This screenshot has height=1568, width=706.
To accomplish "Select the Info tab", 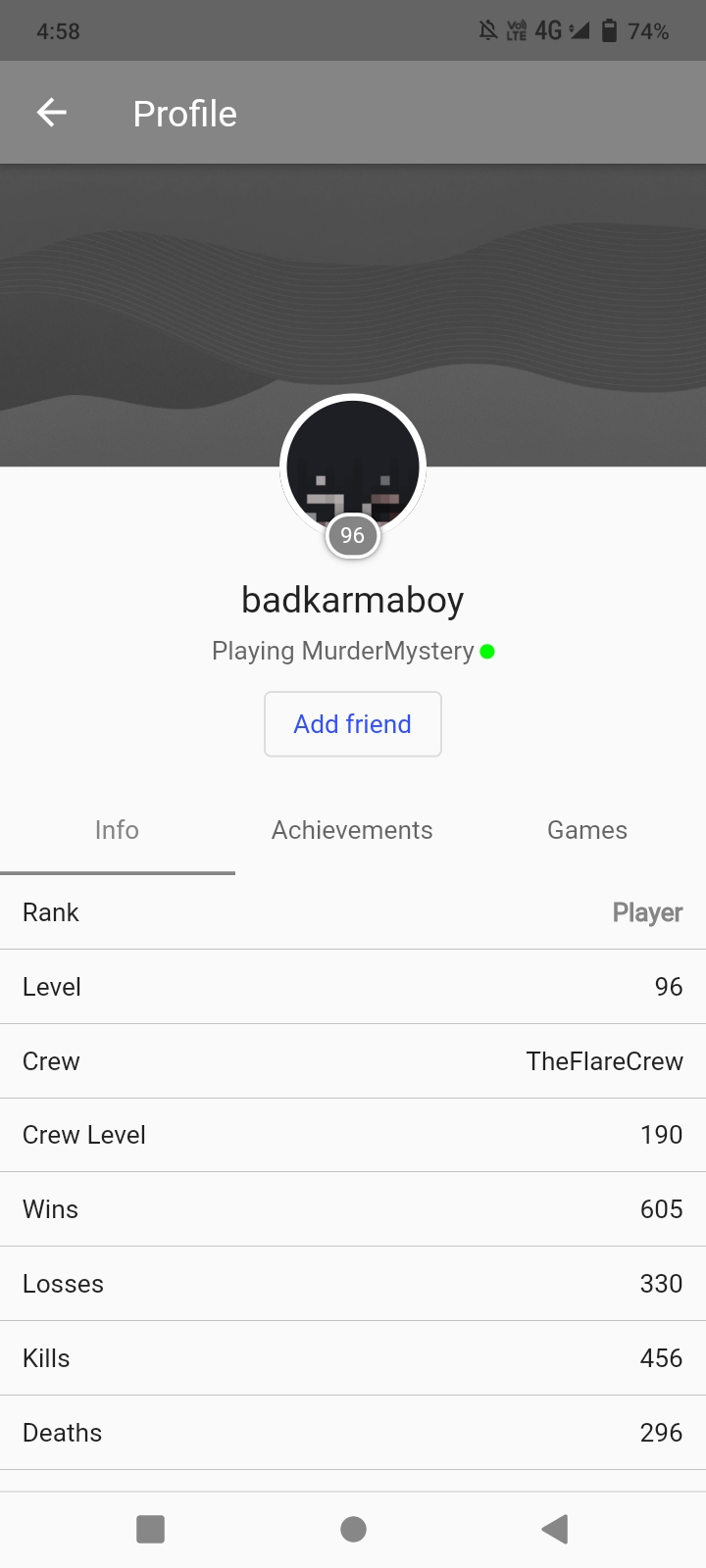I will pyautogui.click(x=117, y=830).
